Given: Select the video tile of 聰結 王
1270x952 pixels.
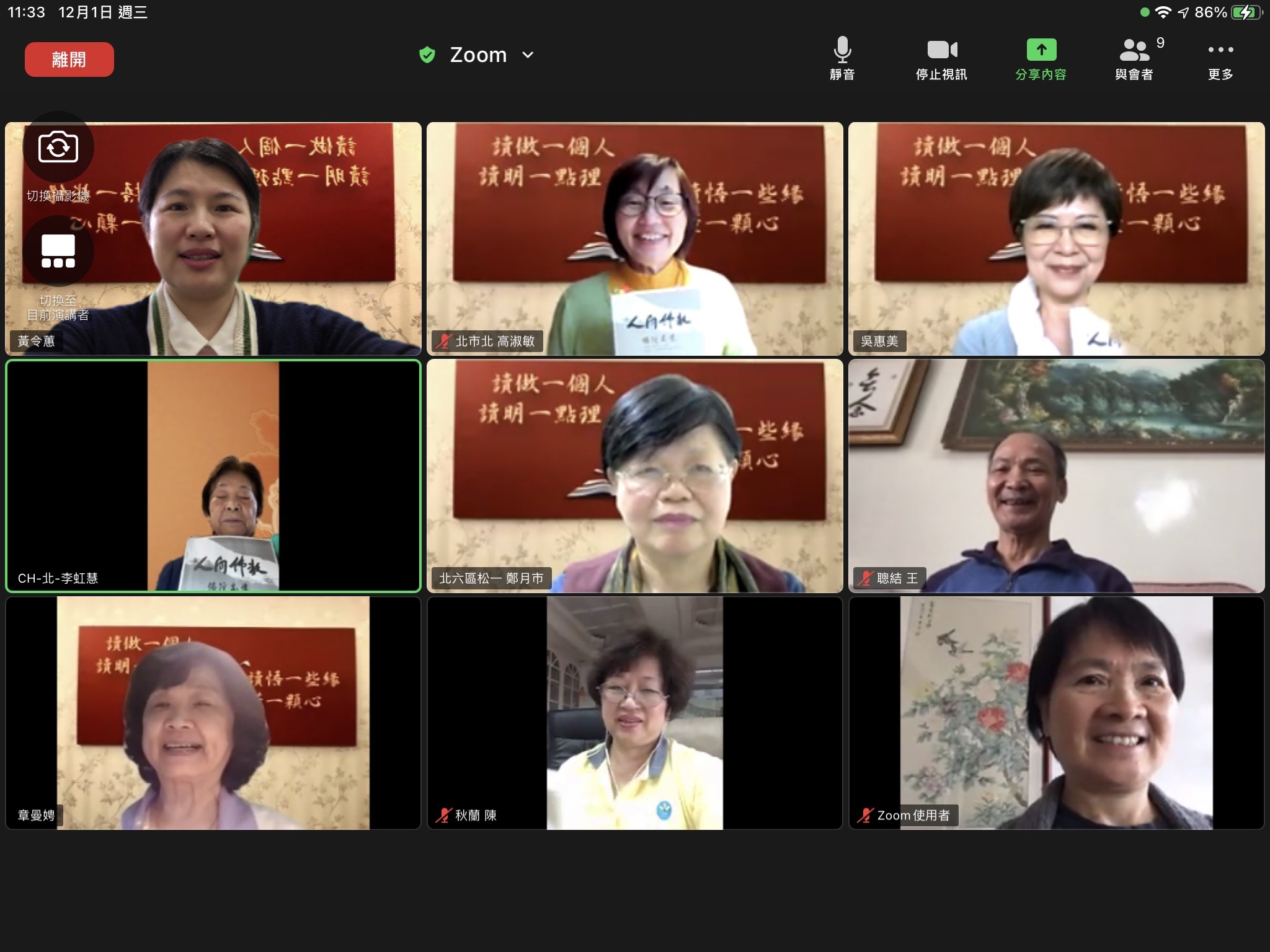Looking at the screenshot, I should (x=1056, y=476).
